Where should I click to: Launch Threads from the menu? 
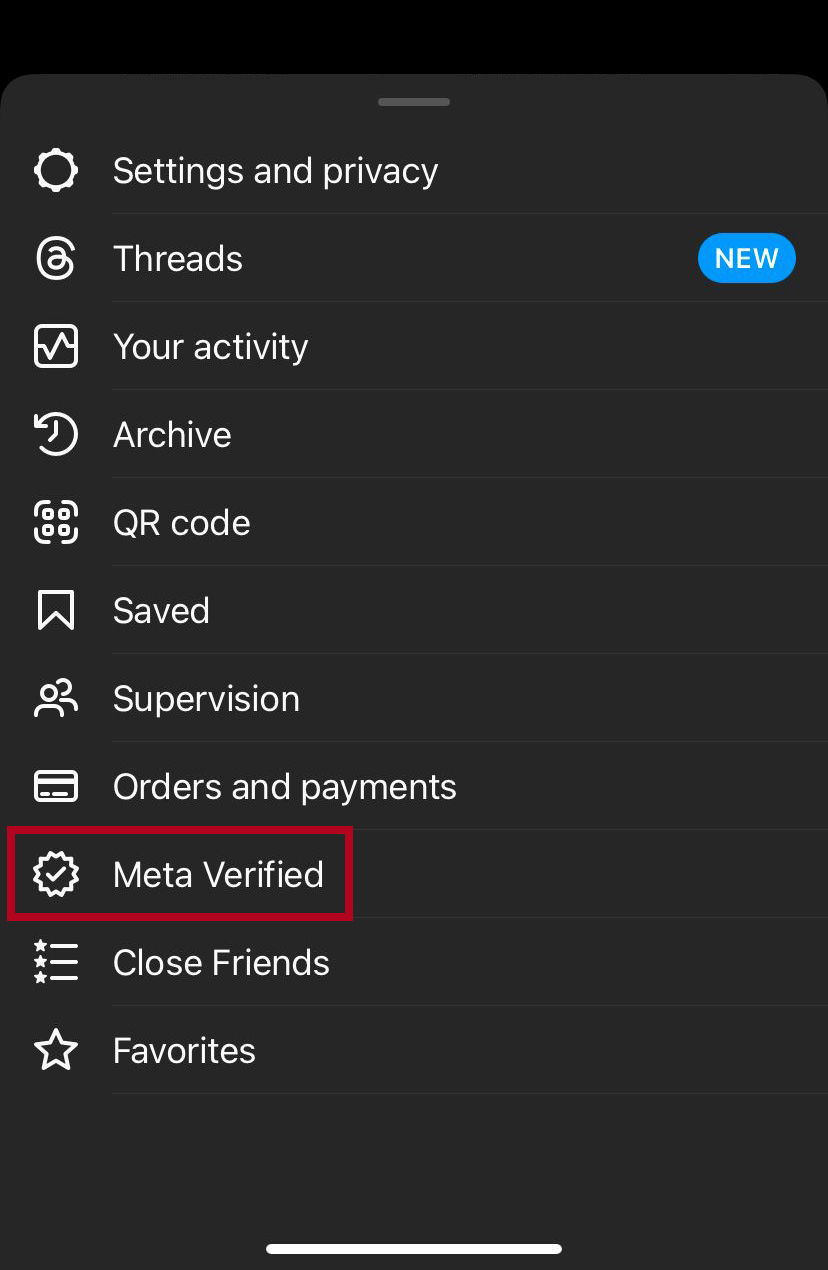pos(178,259)
